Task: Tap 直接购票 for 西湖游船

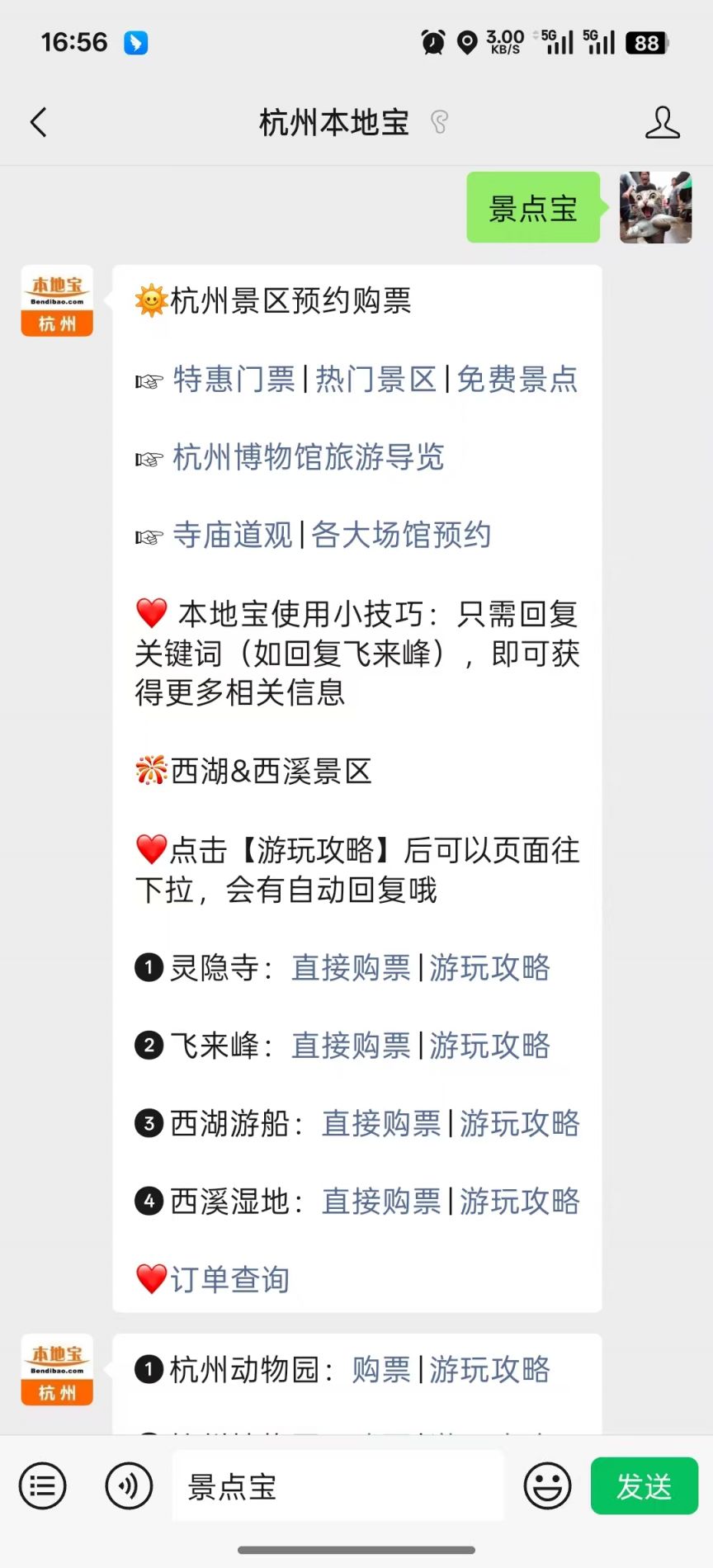Action: pyautogui.click(x=381, y=1124)
